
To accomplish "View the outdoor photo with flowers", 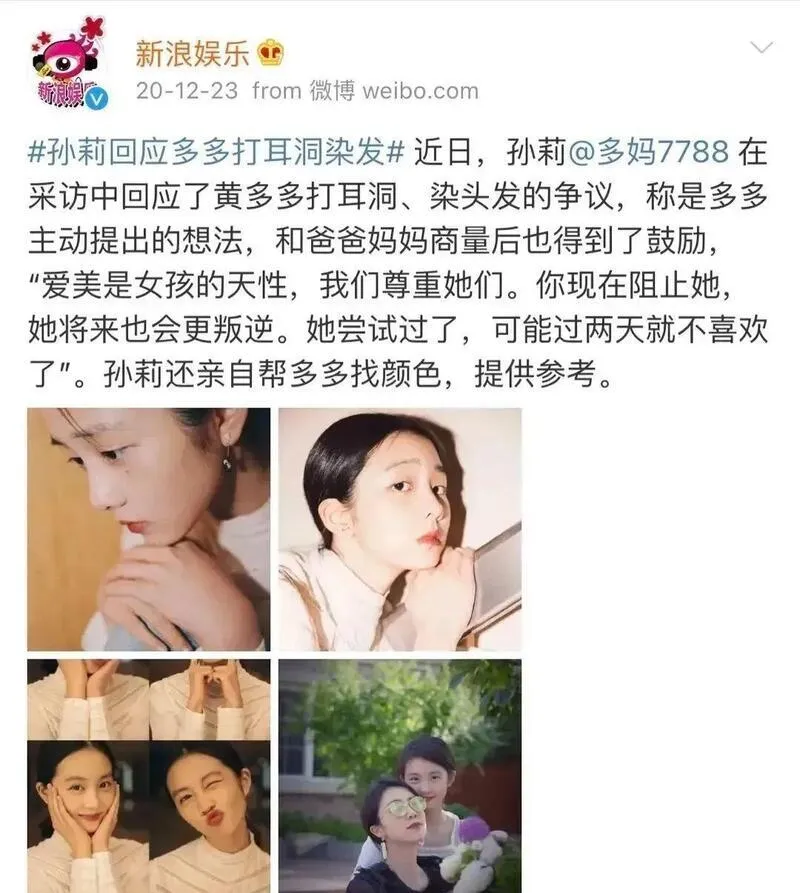I will pyautogui.click(x=399, y=775).
